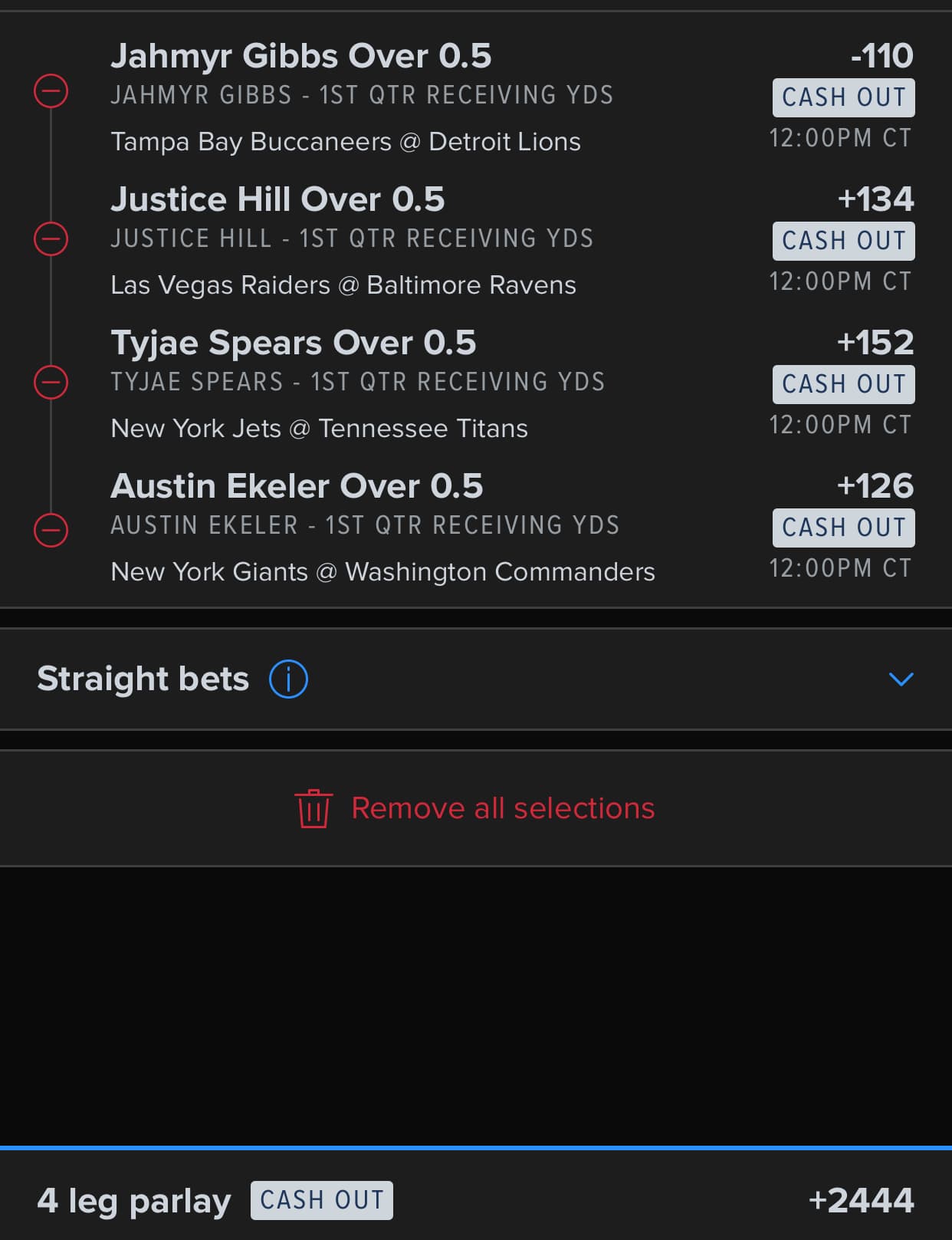Viewport: 952px width, 1240px height.
Task: Tap Cash Out badge on Austin Ekeler leg
Action: (843, 528)
